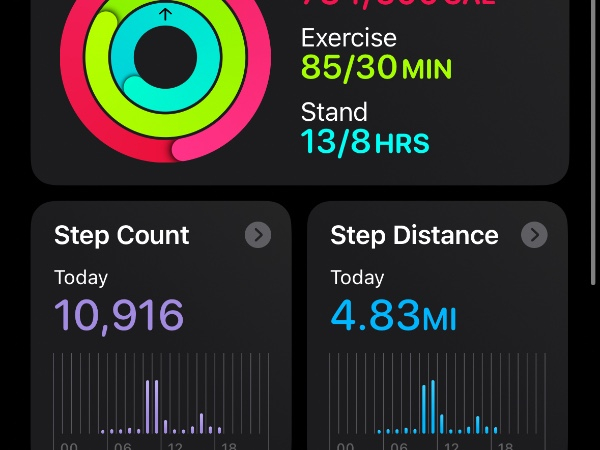Tap the chevron on Step Distance
This screenshot has width=600, height=450.
click(534, 235)
